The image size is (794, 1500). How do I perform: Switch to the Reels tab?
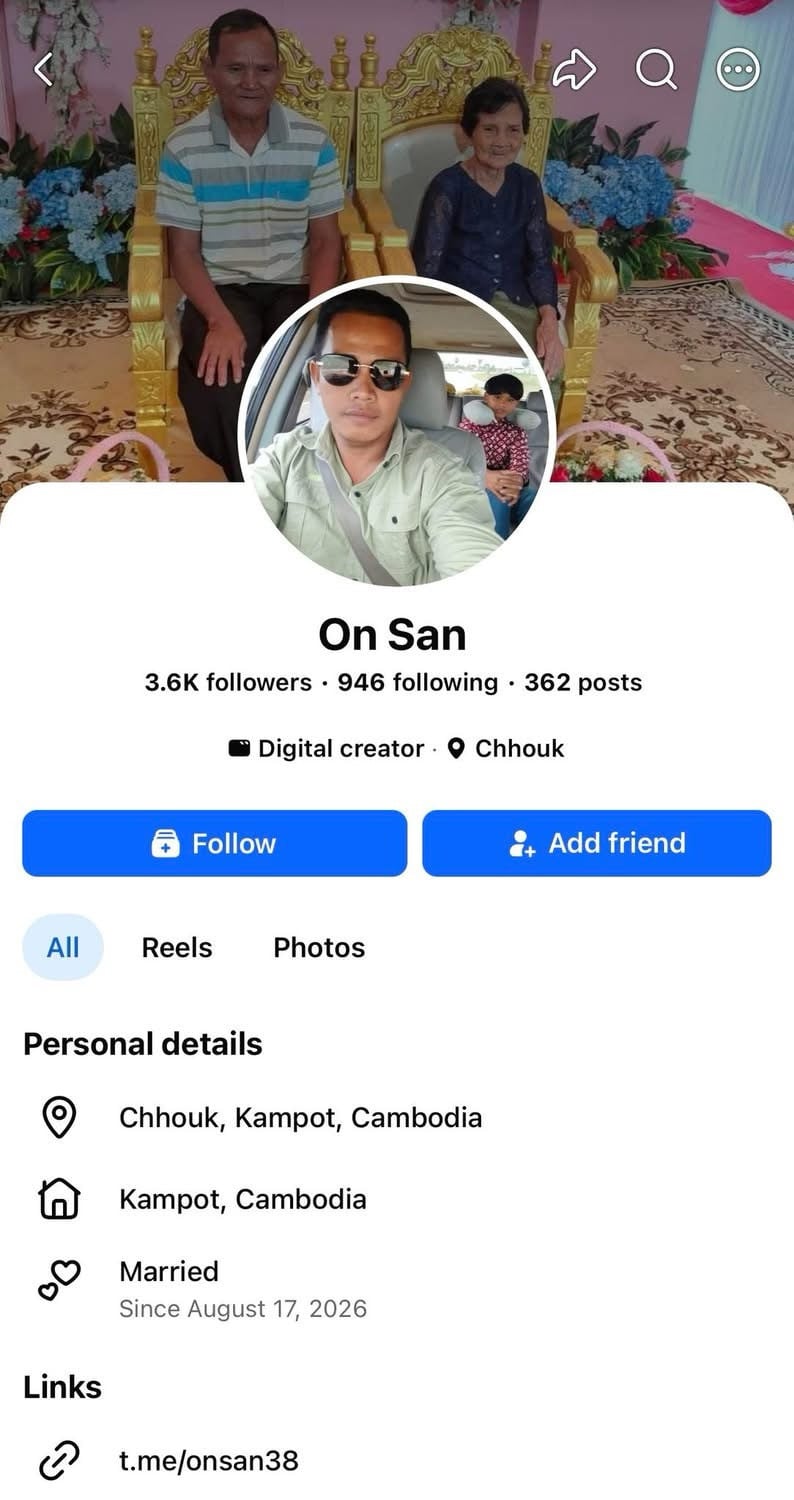pos(177,947)
